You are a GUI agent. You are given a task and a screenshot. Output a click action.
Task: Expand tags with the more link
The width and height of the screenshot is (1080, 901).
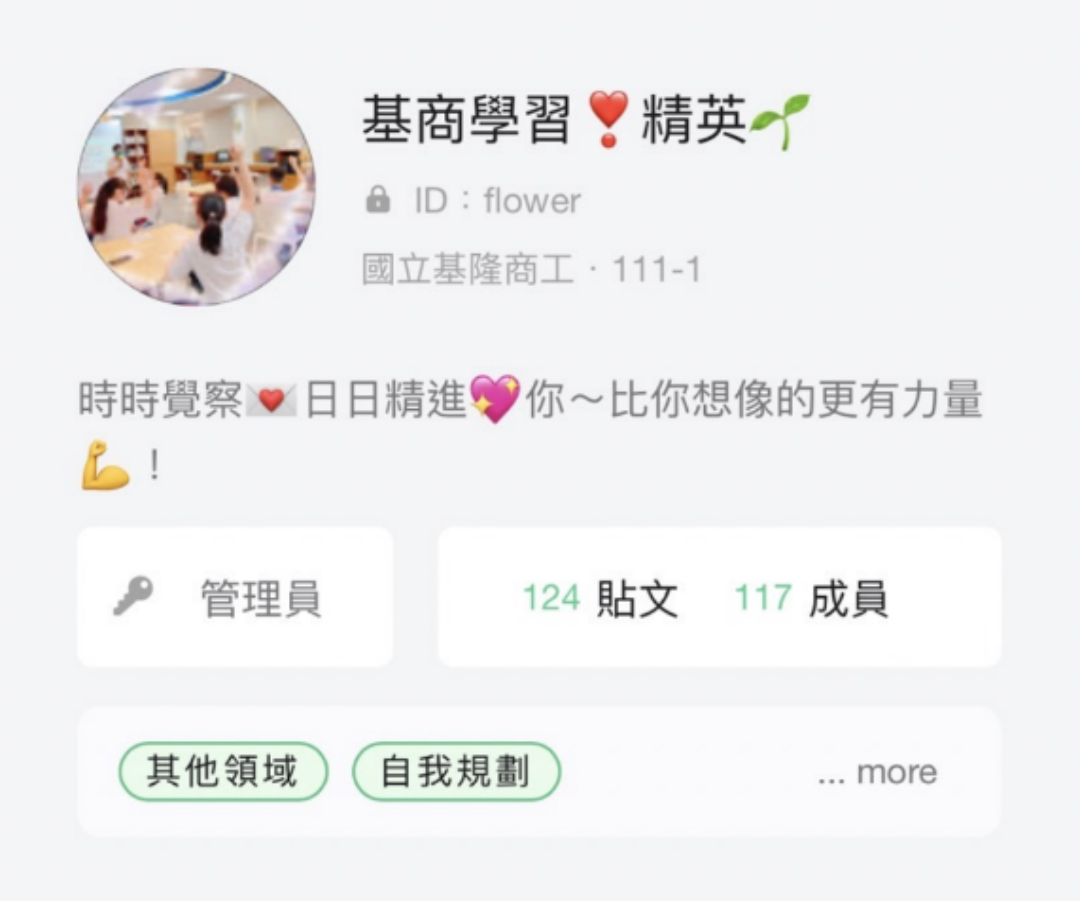tap(877, 773)
